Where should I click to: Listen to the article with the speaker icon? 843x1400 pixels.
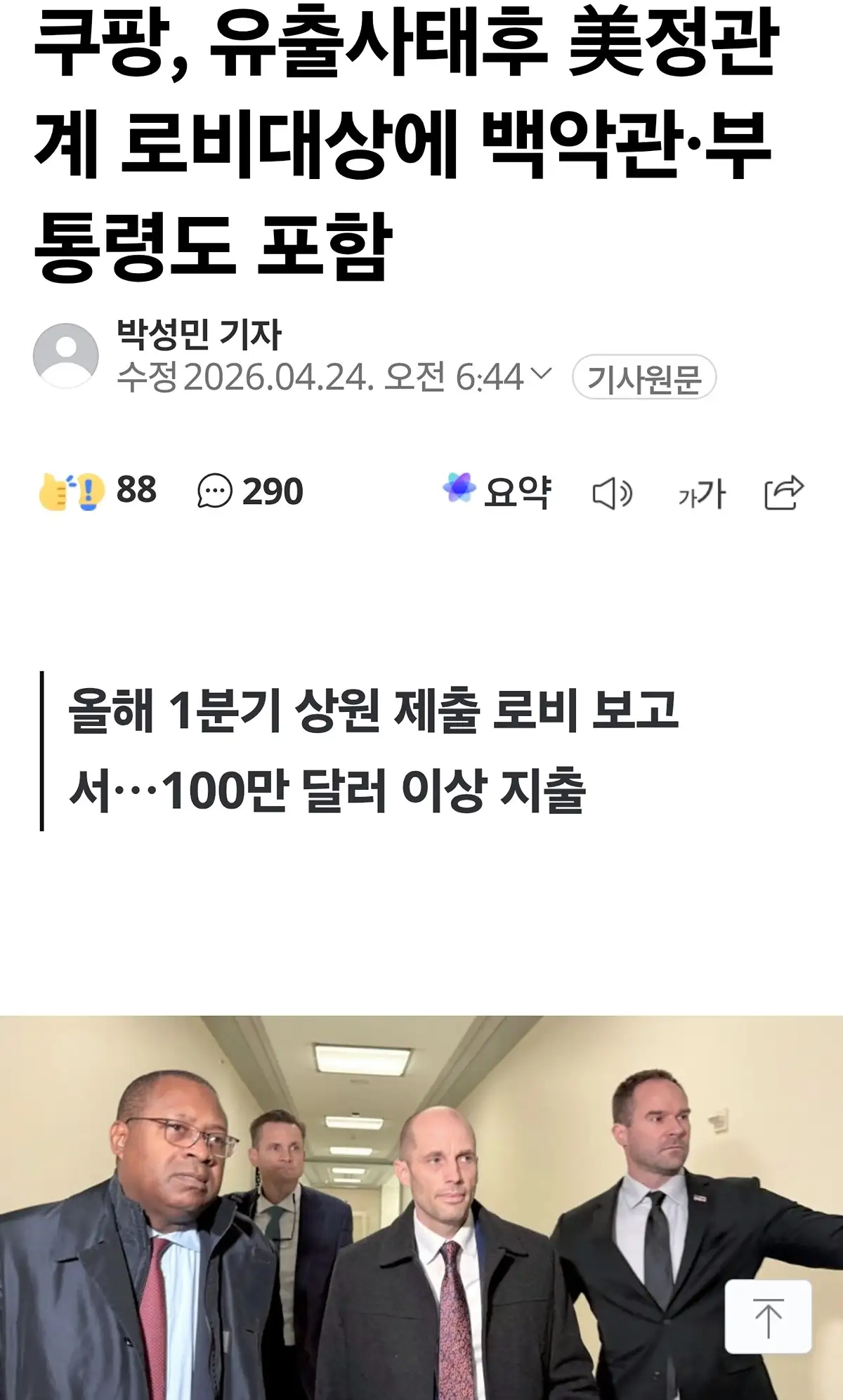(613, 494)
